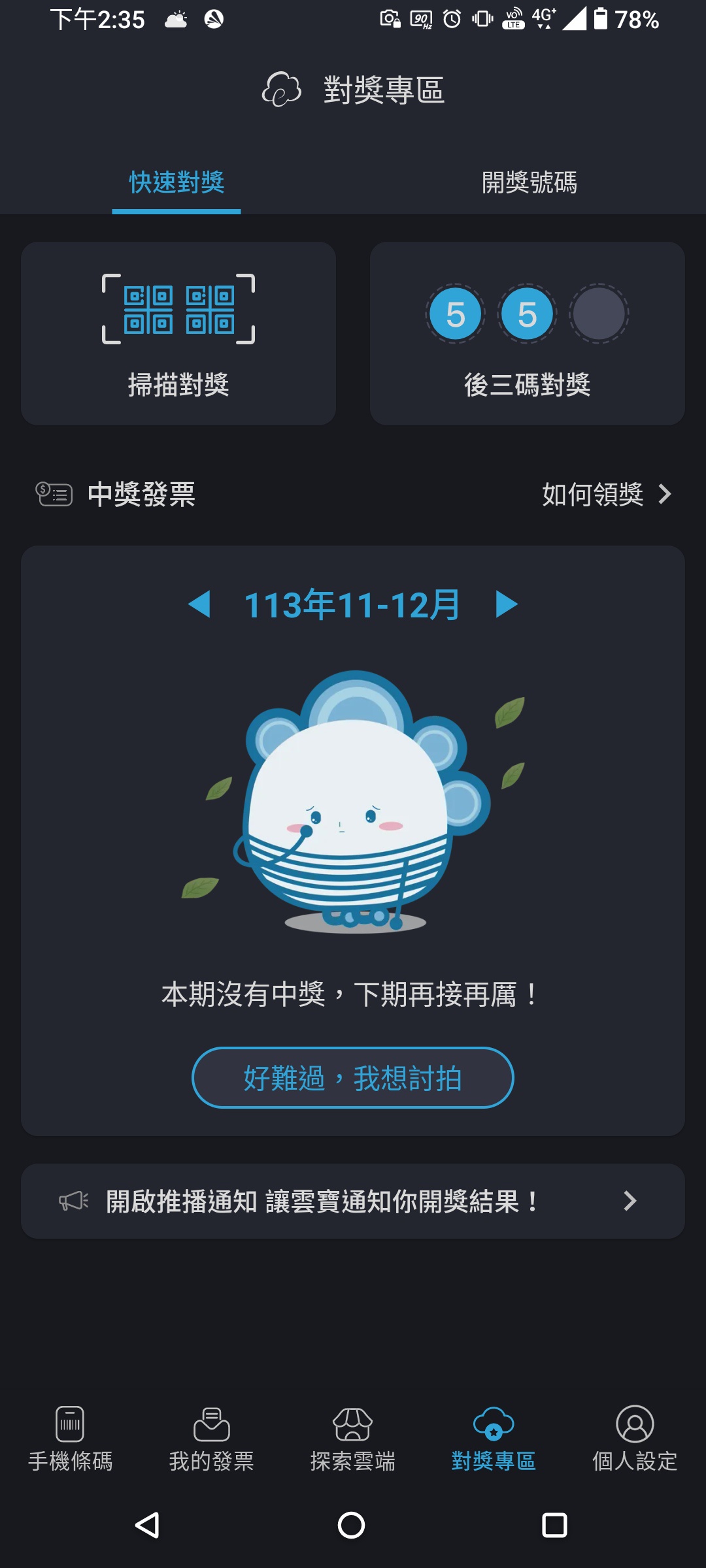Open the 開啟推播通知 banner

353,1201
